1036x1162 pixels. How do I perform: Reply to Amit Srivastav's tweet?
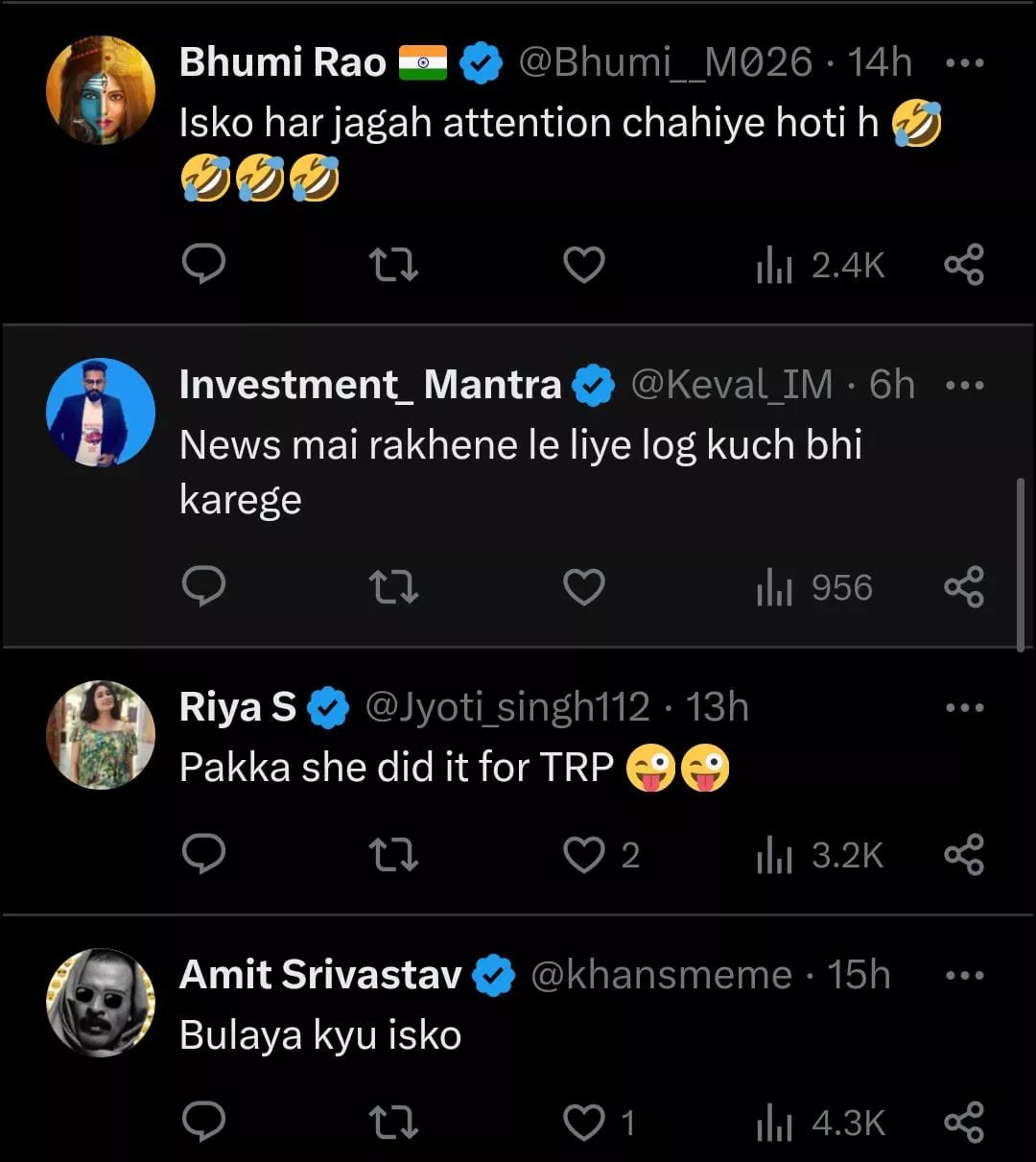click(x=203, y=1121)
